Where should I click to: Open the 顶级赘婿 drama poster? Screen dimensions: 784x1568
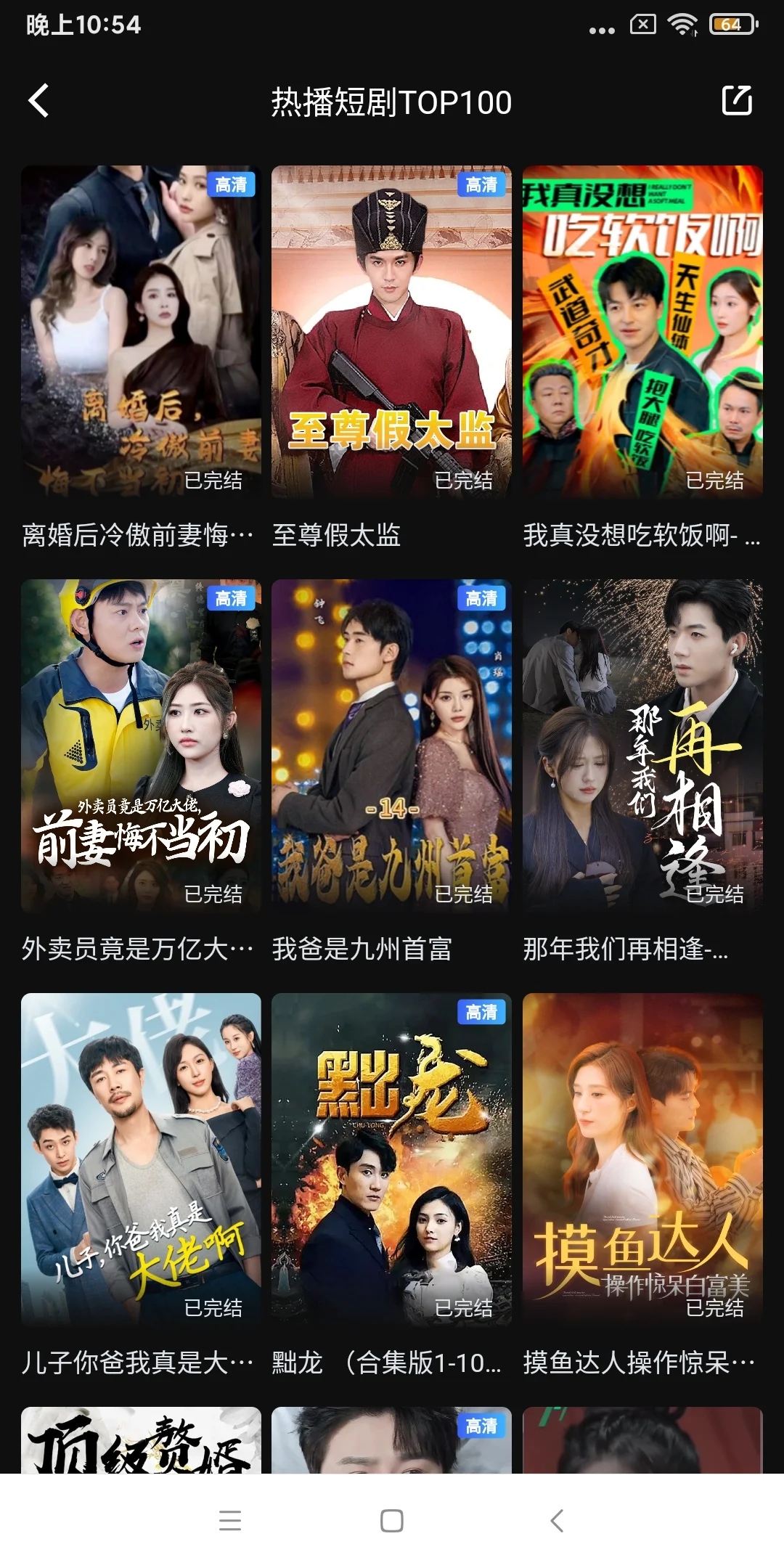point(141,1441)
